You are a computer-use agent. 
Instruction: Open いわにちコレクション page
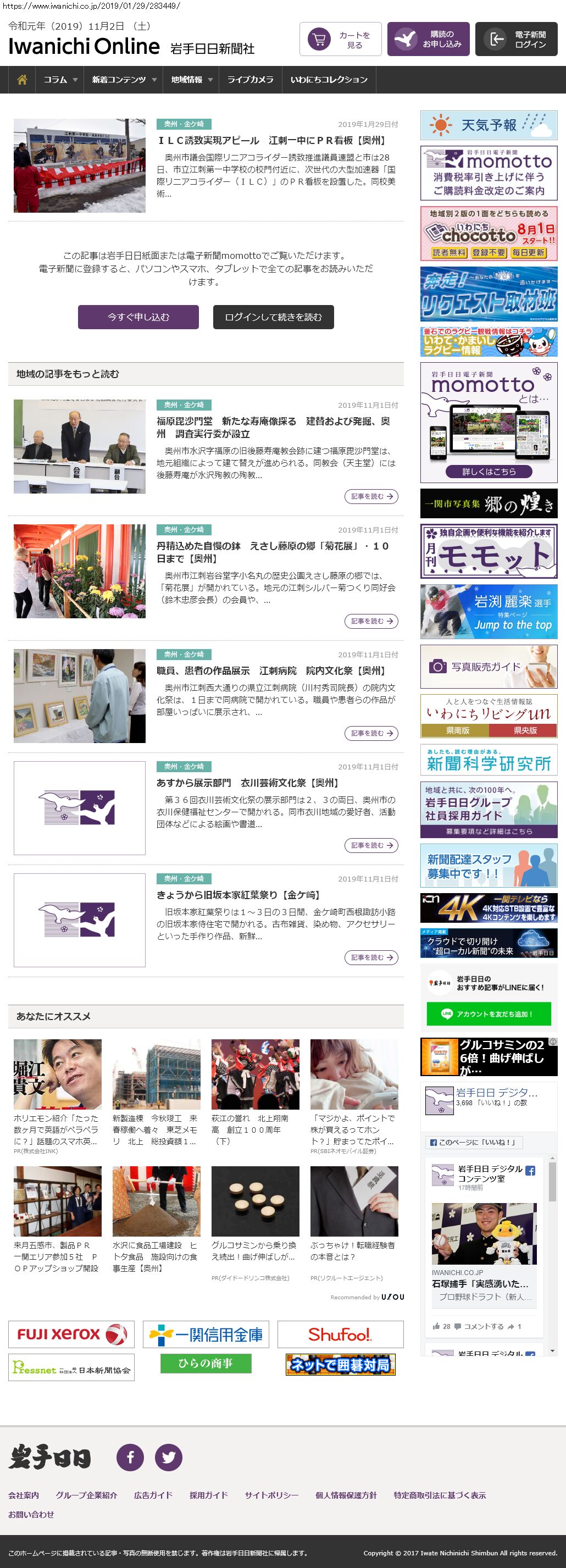[x=329, y=80]
